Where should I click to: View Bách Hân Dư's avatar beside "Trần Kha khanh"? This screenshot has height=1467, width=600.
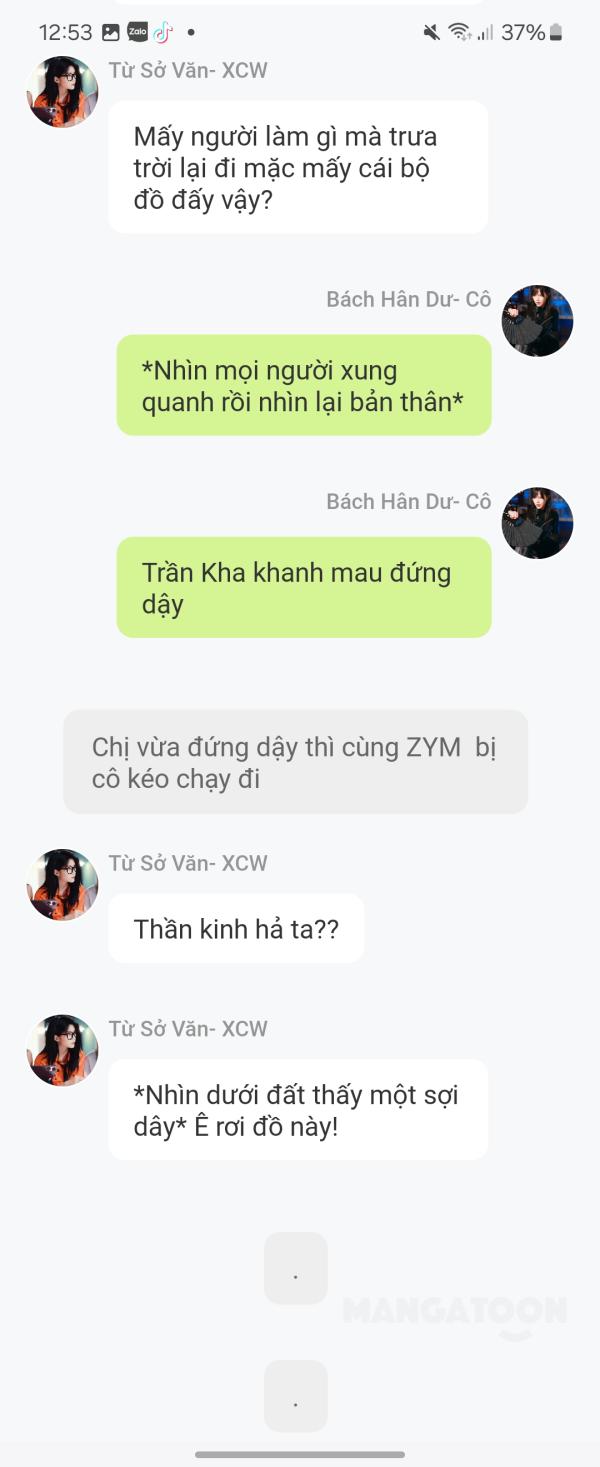[537, 523]
